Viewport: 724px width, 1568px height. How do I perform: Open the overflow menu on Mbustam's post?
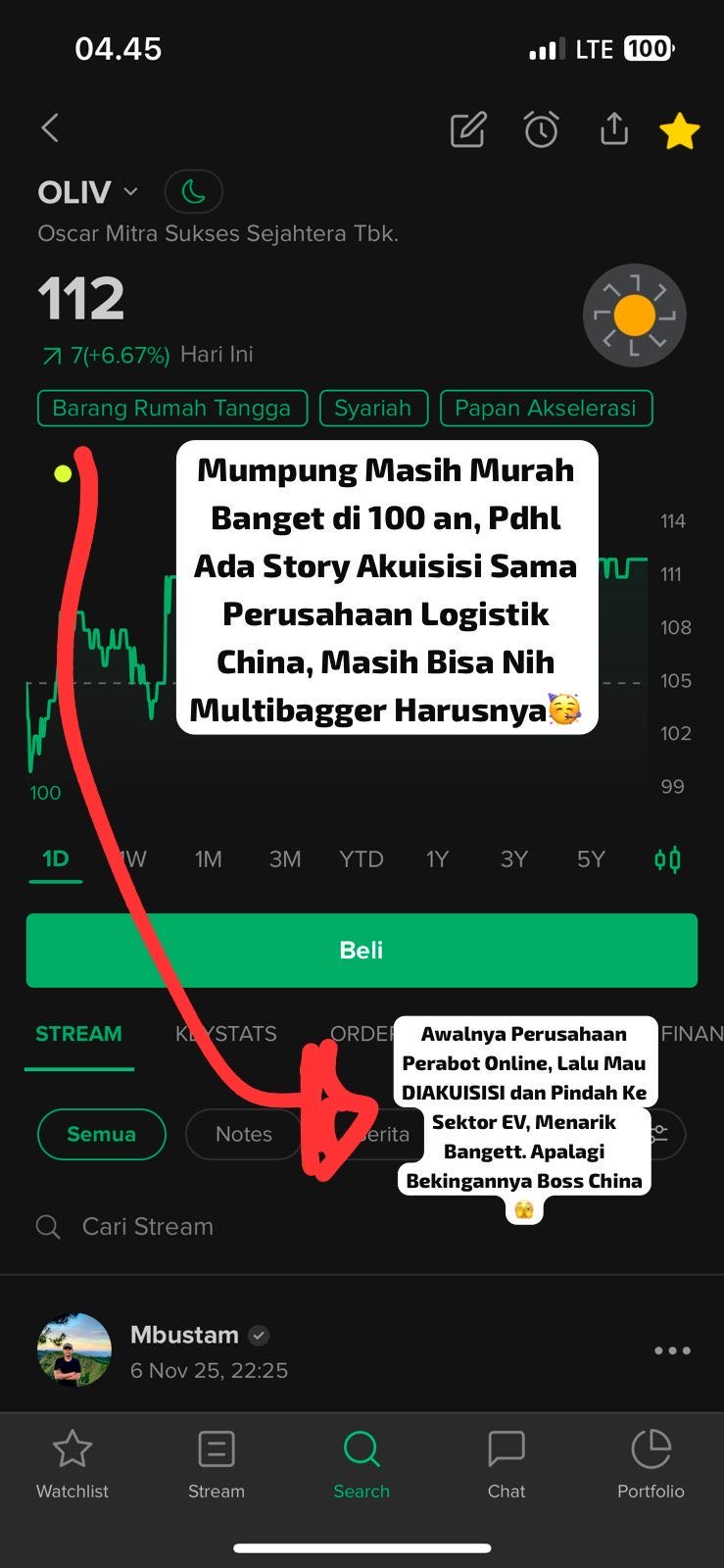672,1350
